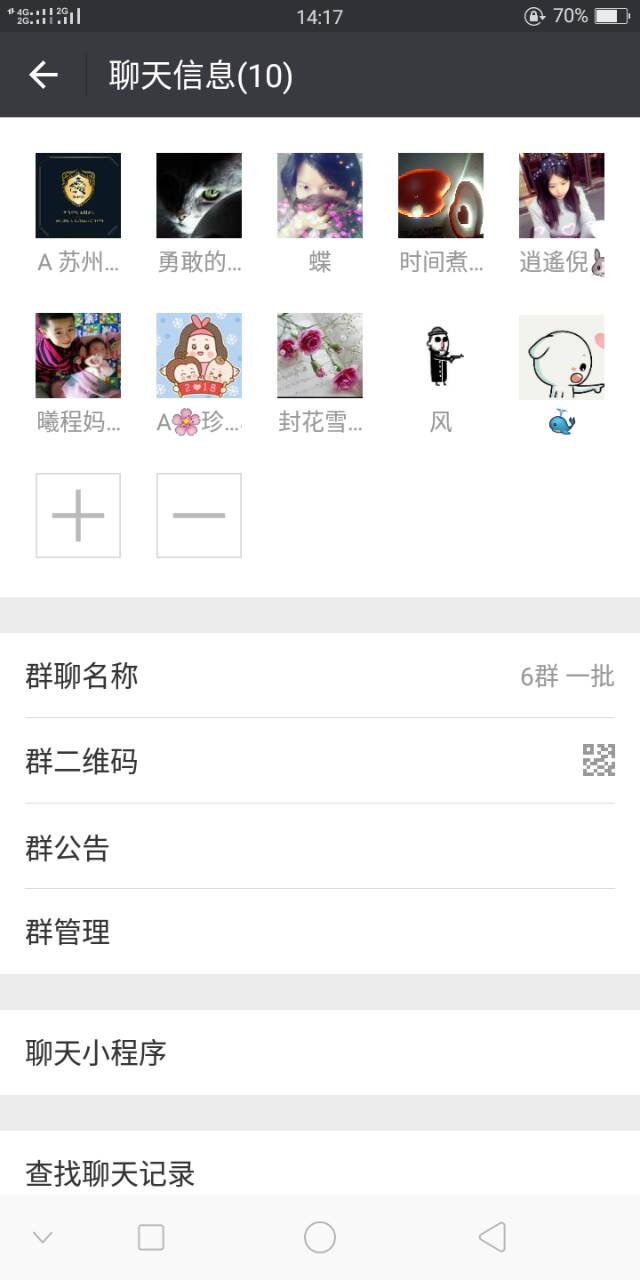View member 勇敢的's profile

[199, 196]
